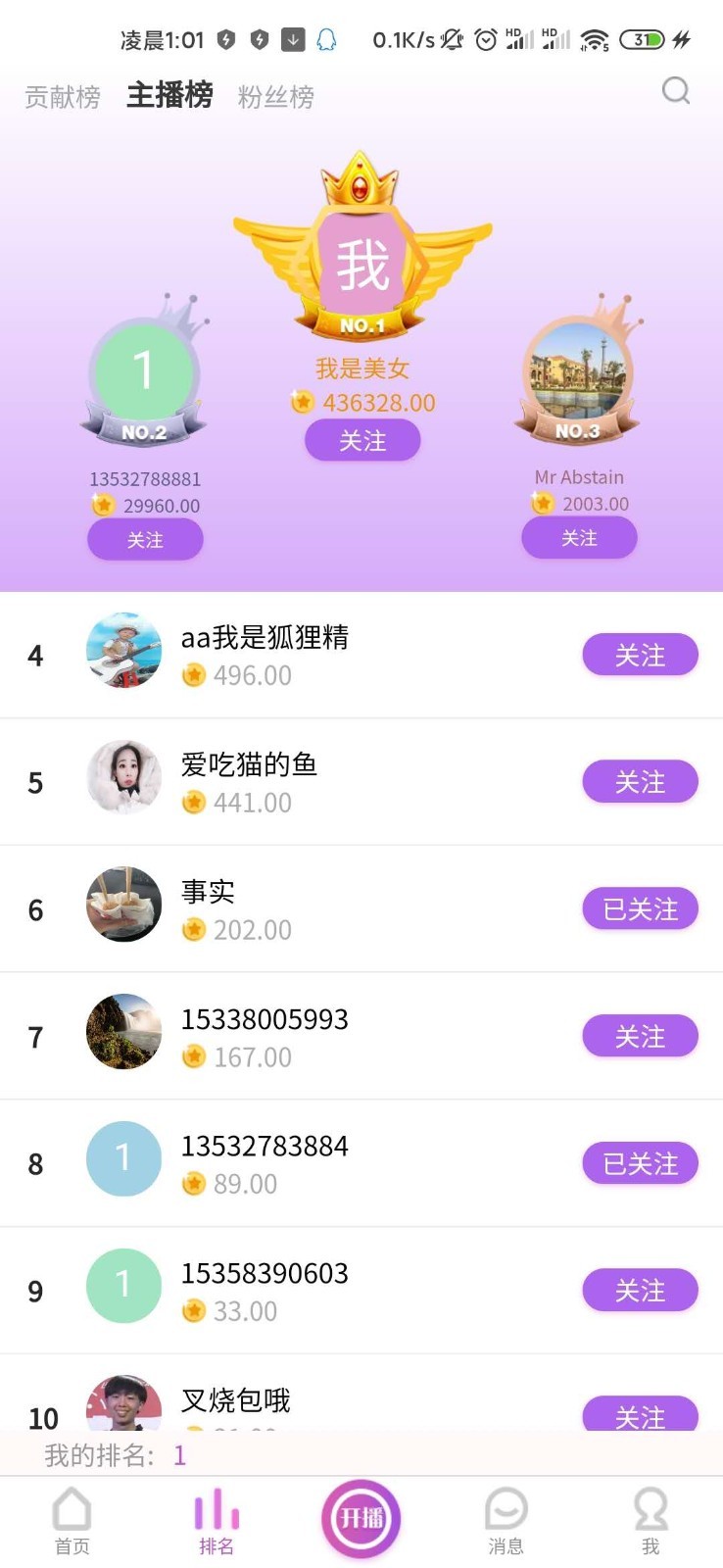Image resolution: width=723 pixels, height=1568 pixels.
Task: Switch to the 粉丝榜 tab
Action: click(x=276, y=95)
